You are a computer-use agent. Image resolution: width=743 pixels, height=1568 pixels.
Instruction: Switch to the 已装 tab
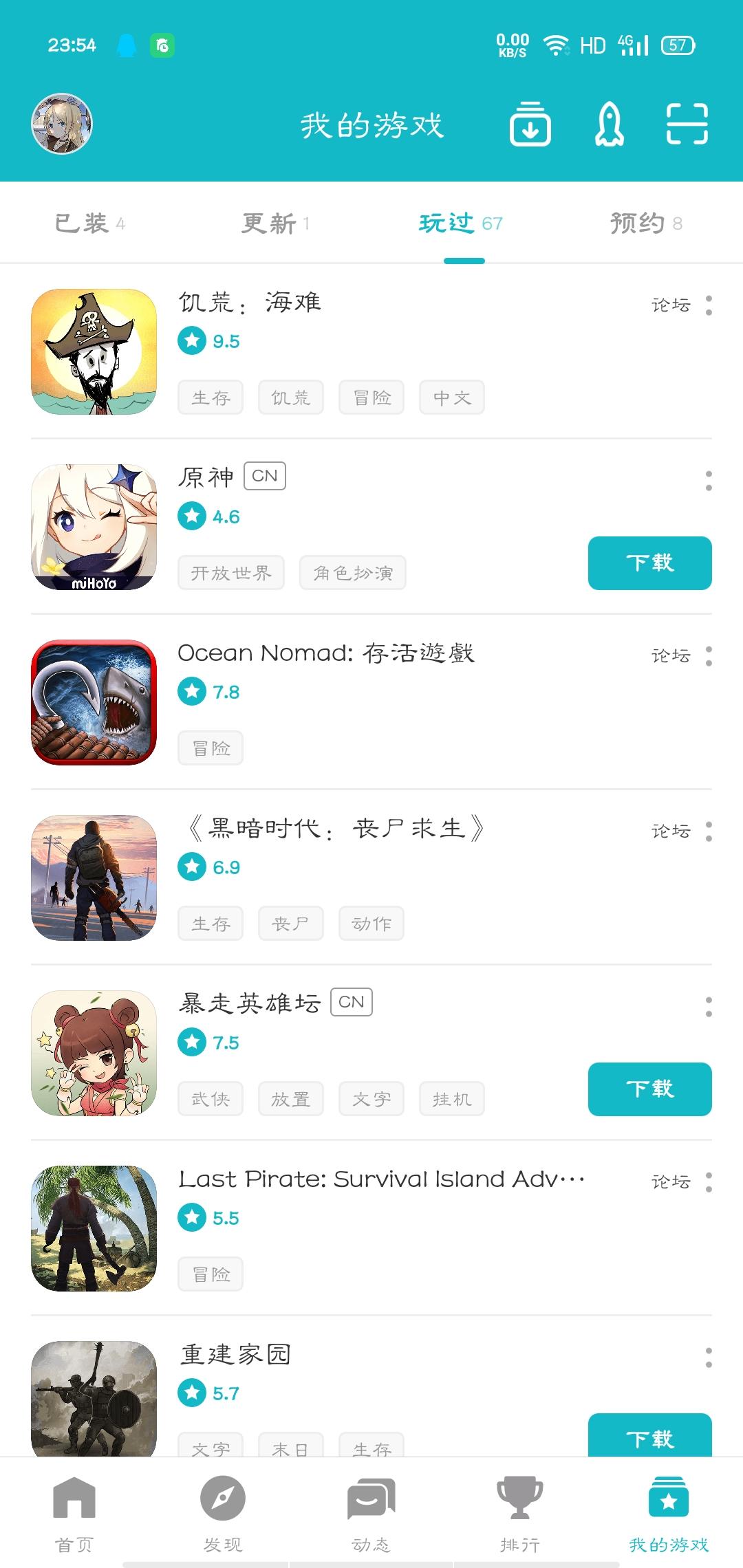click(89, 223)
